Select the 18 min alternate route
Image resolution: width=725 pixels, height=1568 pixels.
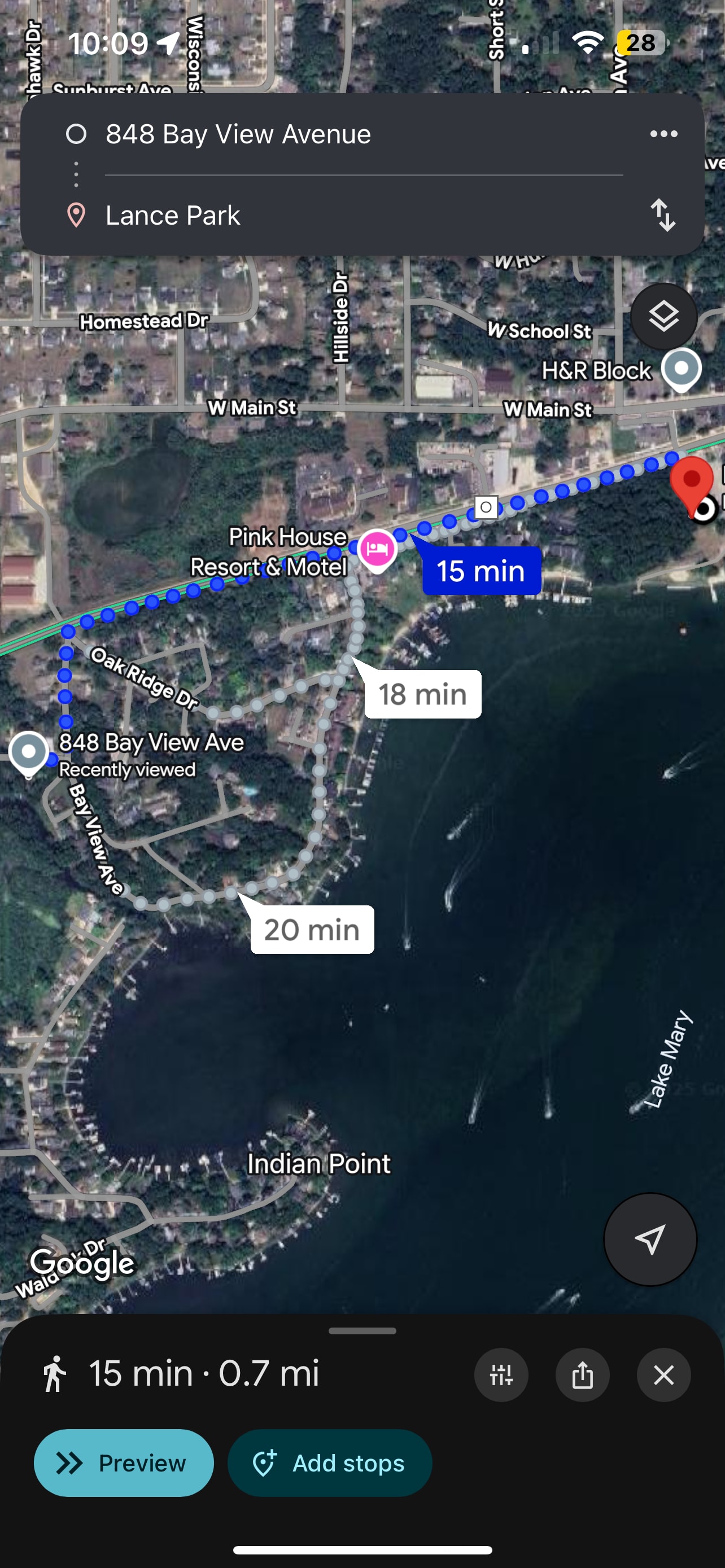[x=422, y=694]
